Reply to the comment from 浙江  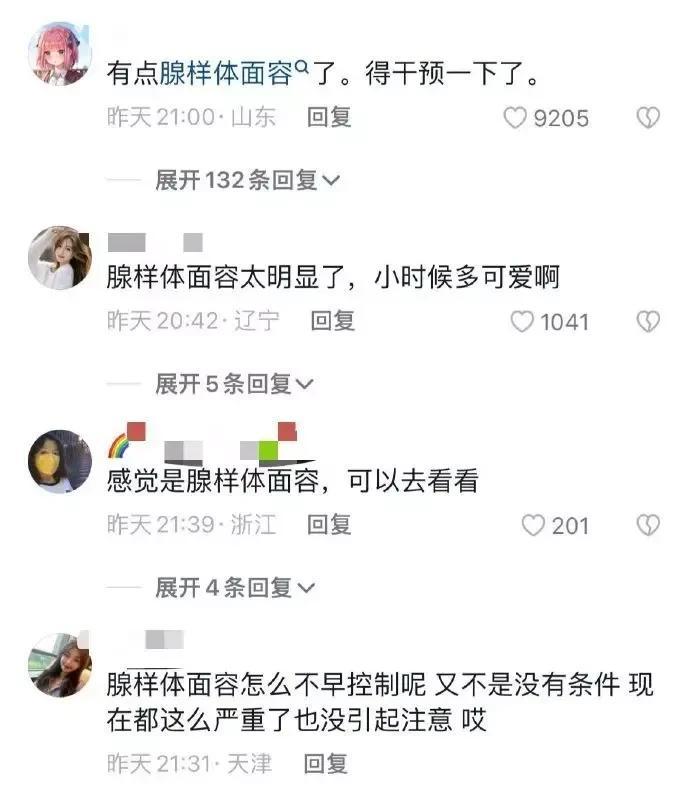(329, 524)
